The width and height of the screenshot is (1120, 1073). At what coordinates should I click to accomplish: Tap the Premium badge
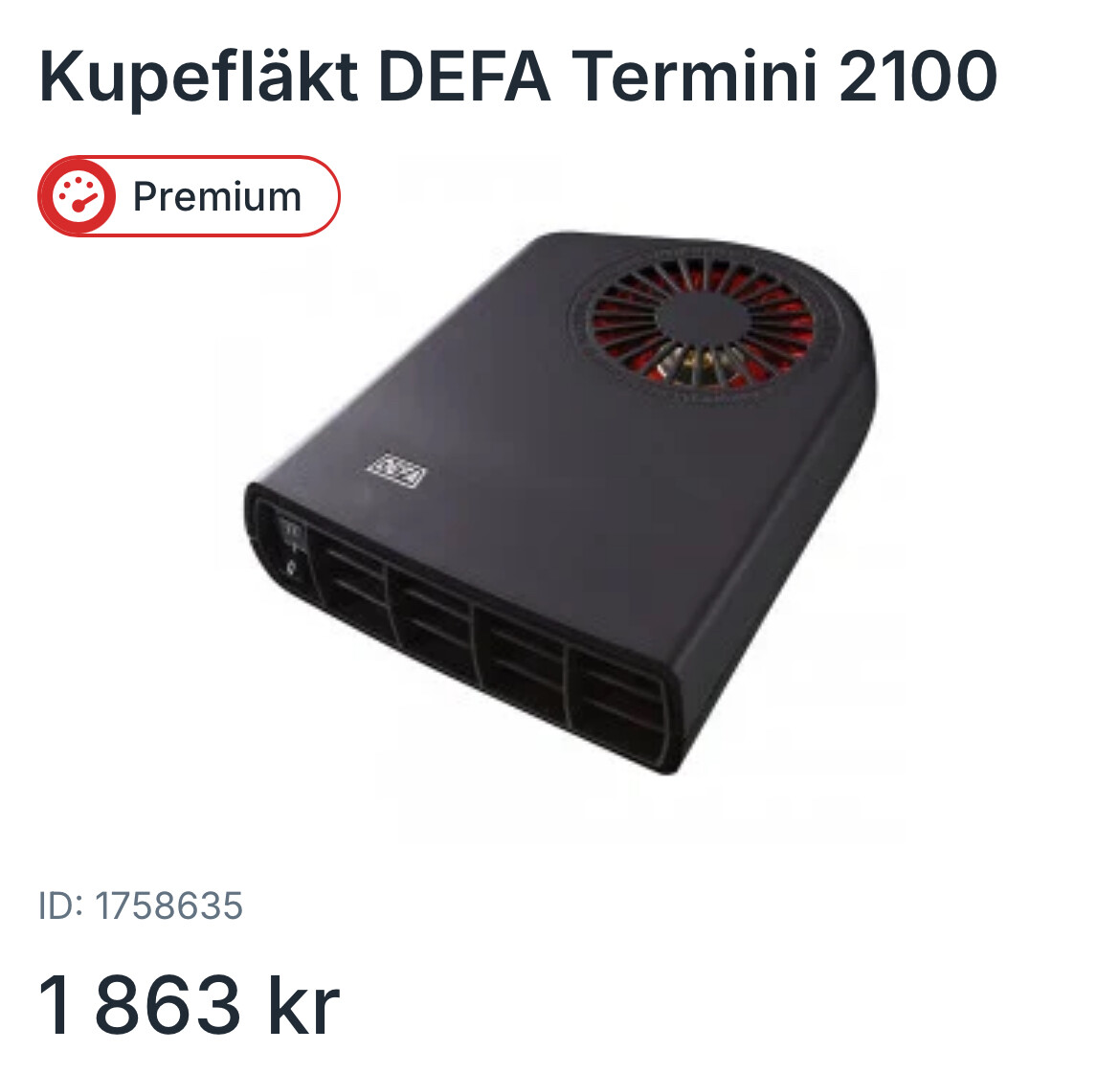point(189,196)
